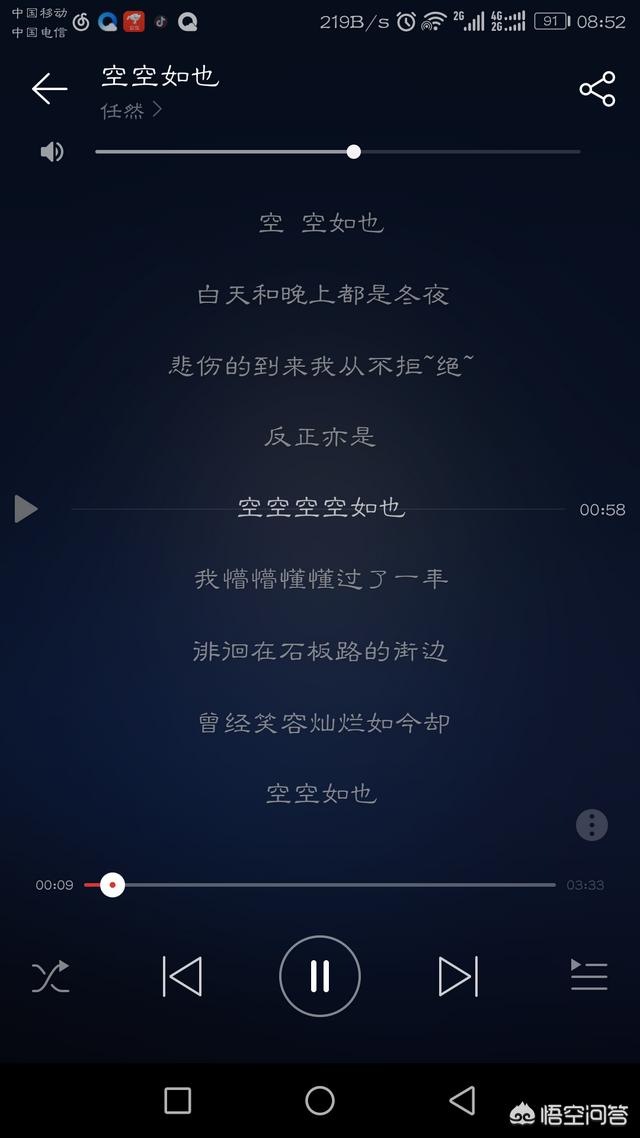The height and width of the screenshot is (1138, 640).
Task: Seek on the song progress bar
Action: click(319, 885)
